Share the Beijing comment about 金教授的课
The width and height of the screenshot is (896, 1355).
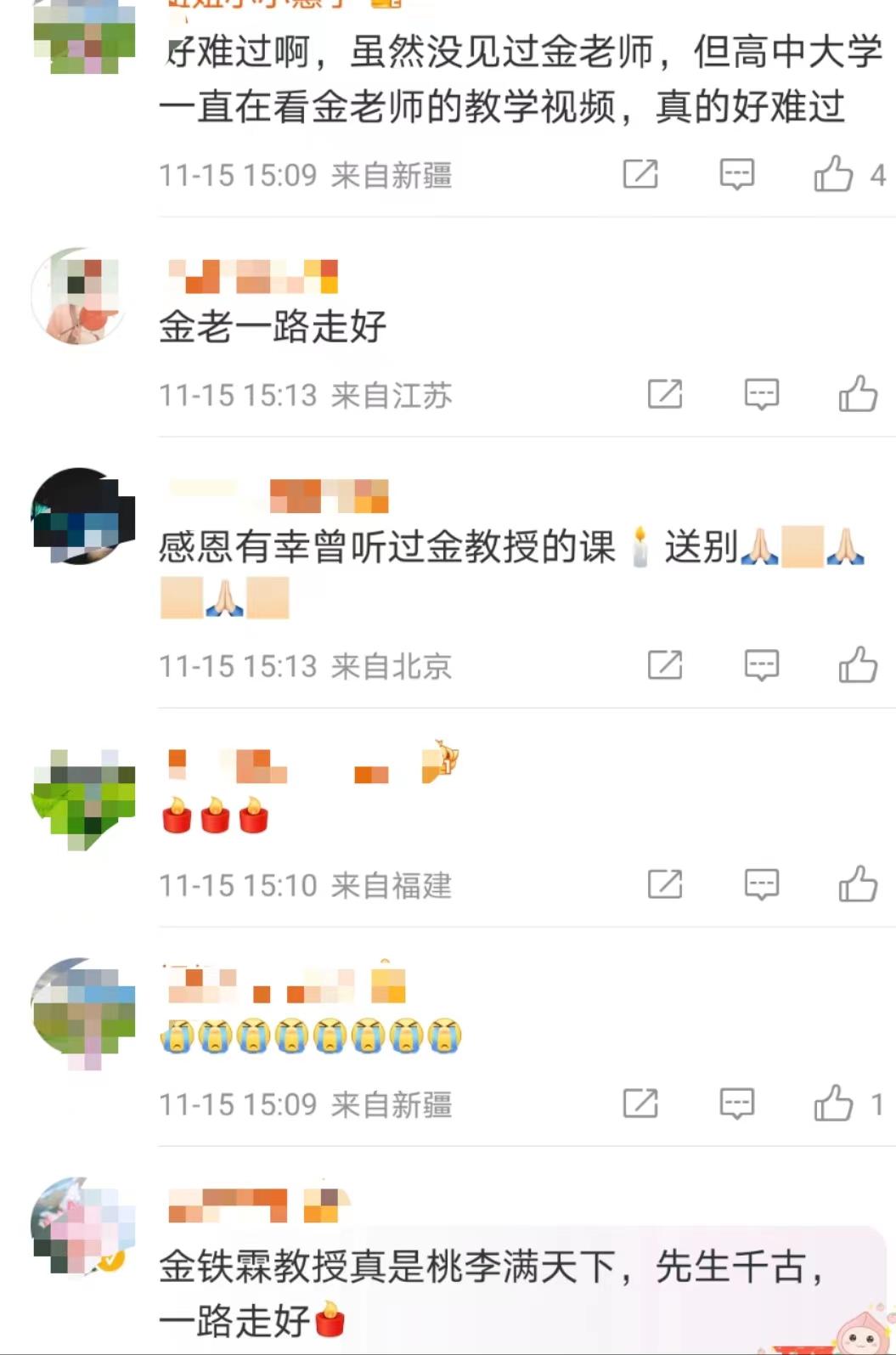pyautogui.click(x=666, y=665)
